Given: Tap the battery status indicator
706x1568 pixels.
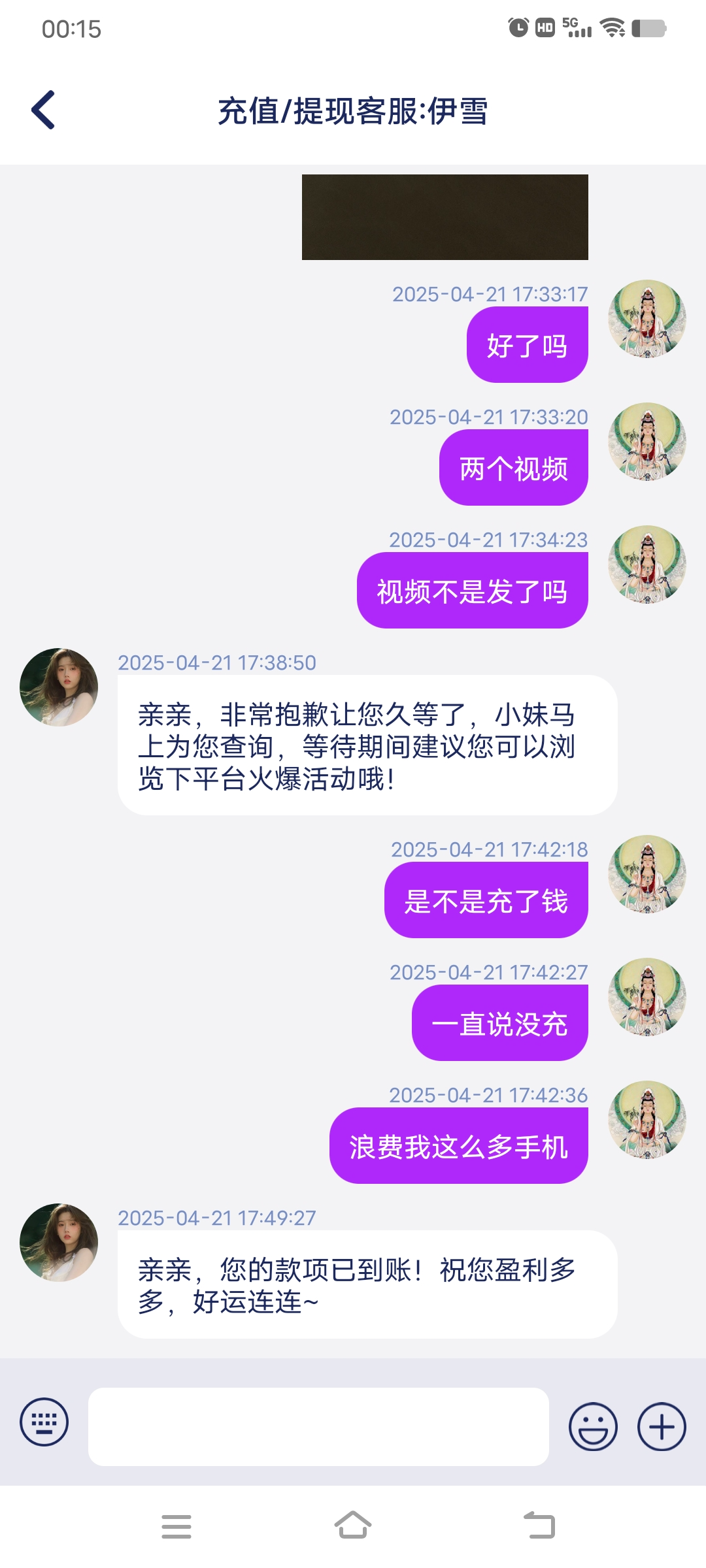Looking at the screenshot, I should pyautogui.click(x=648, y=28).
